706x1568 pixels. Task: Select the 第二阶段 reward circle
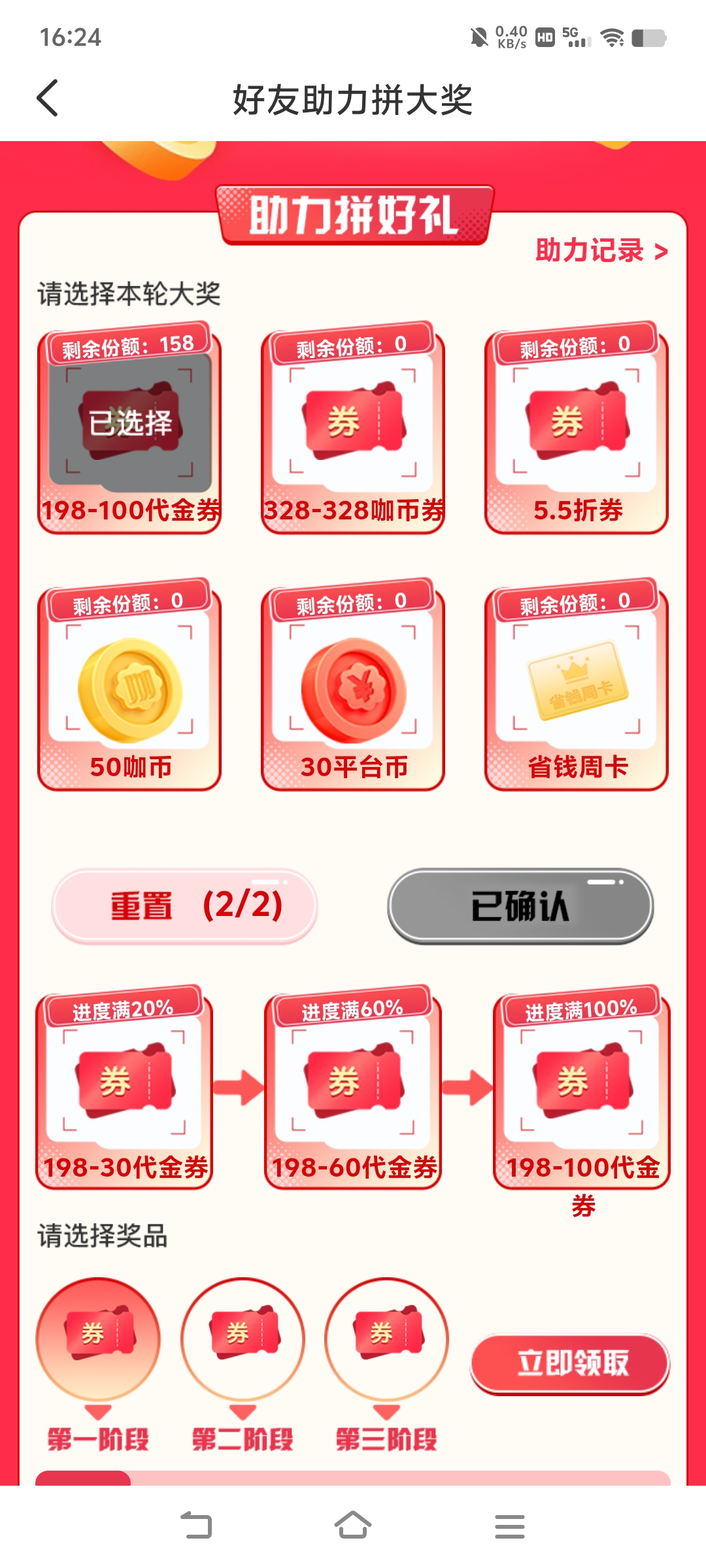coord(243,1339)
